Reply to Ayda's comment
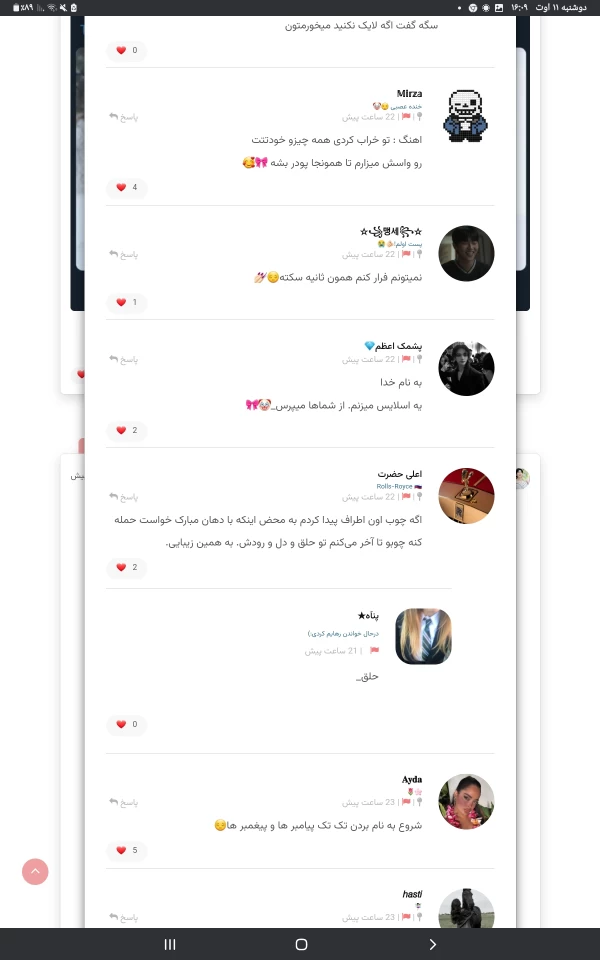Screen dimensions: 600x960 (124, 802)
